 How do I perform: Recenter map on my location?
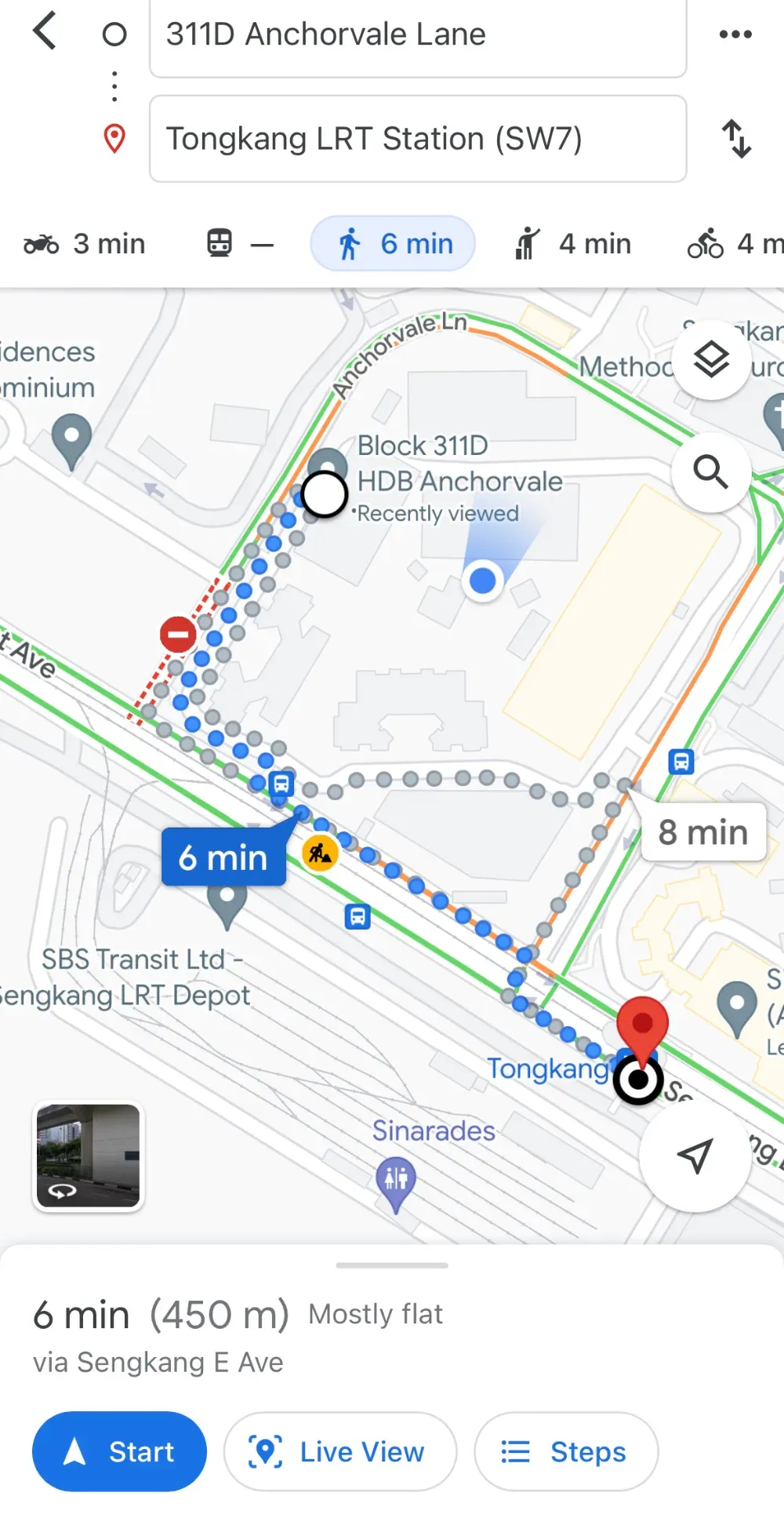click(695, 1156)
